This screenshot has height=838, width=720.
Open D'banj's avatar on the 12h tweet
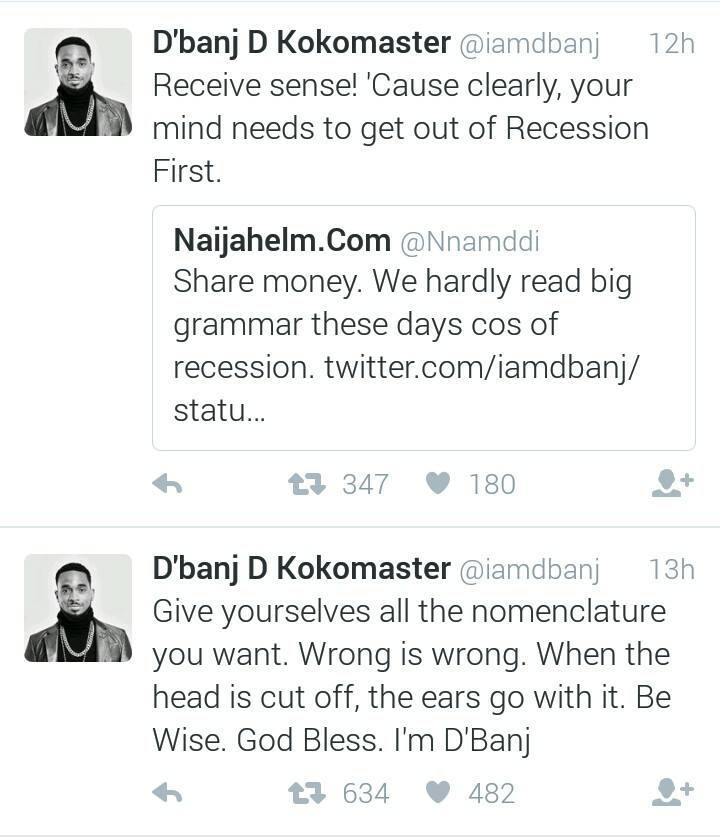[x=78, y=82]
